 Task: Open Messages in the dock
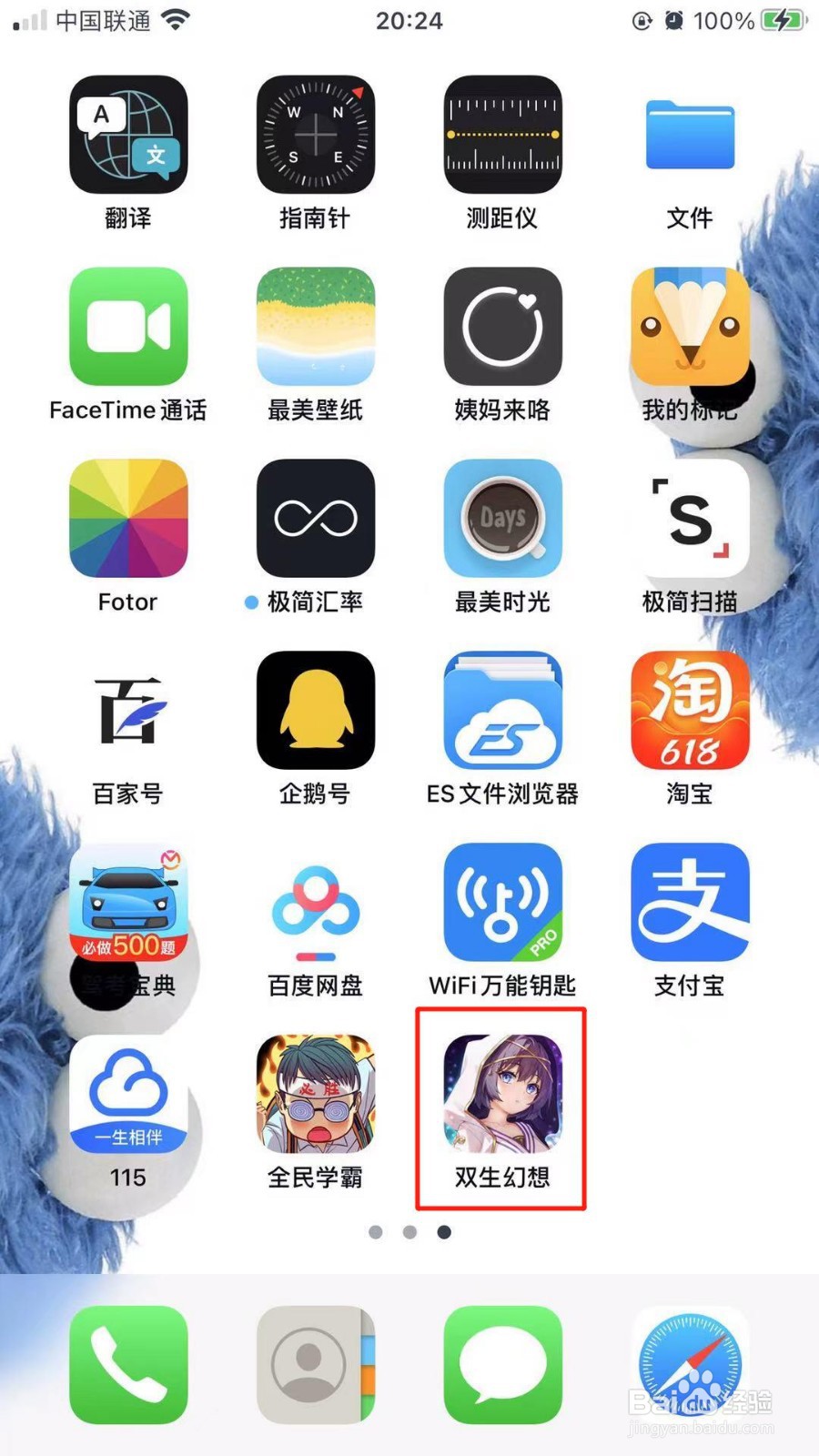point(501,1365)
